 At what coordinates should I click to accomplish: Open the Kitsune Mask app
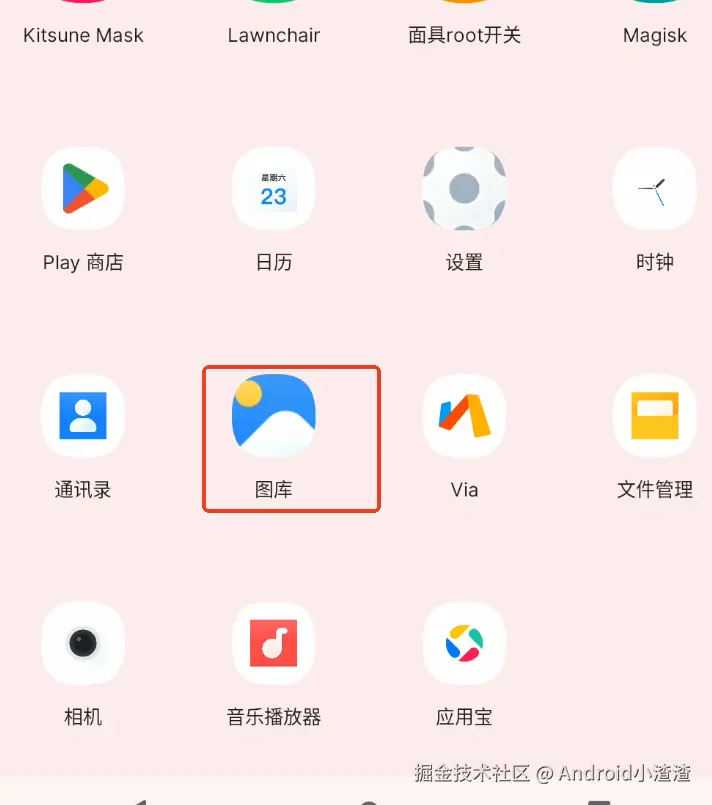pos(83,30)
